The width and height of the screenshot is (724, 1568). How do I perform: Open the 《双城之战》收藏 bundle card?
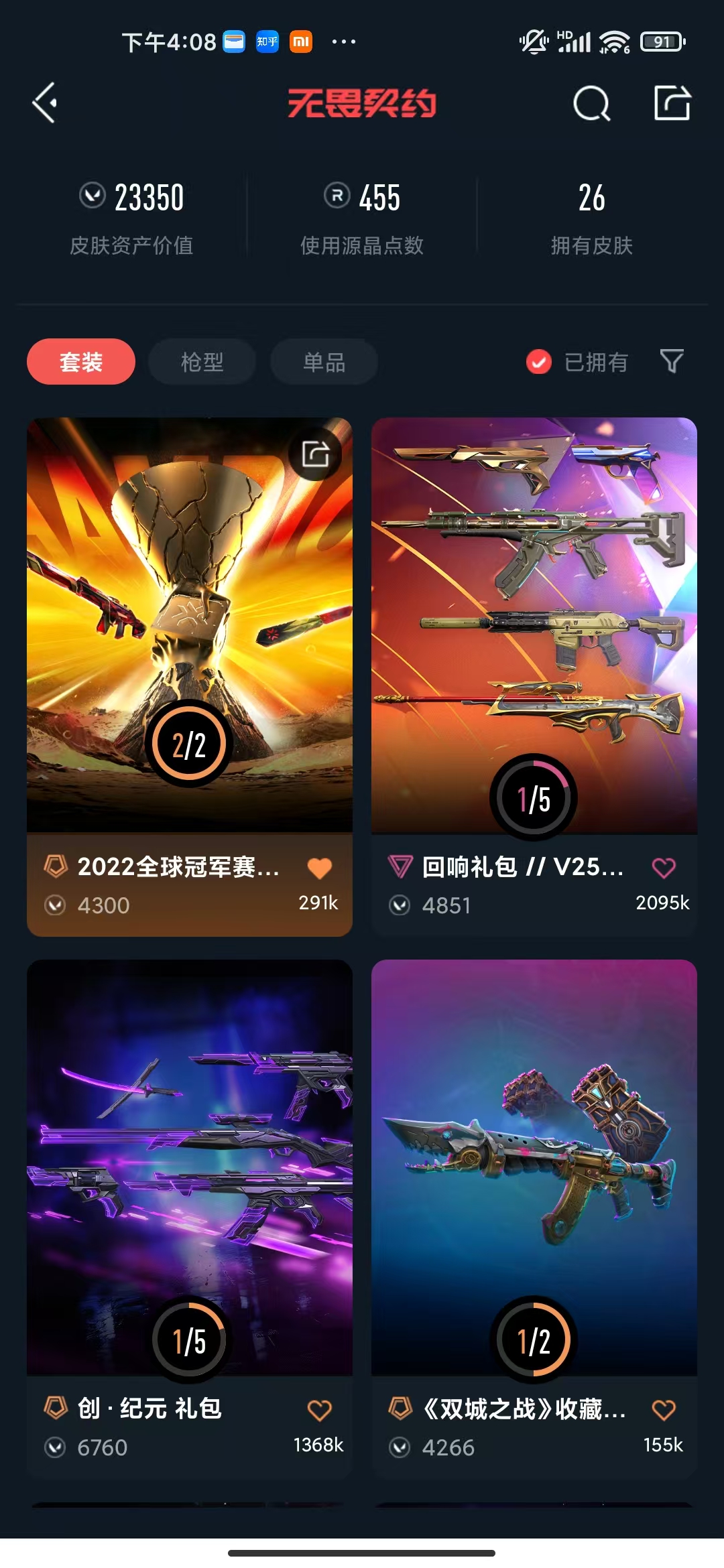point(534,1166)
